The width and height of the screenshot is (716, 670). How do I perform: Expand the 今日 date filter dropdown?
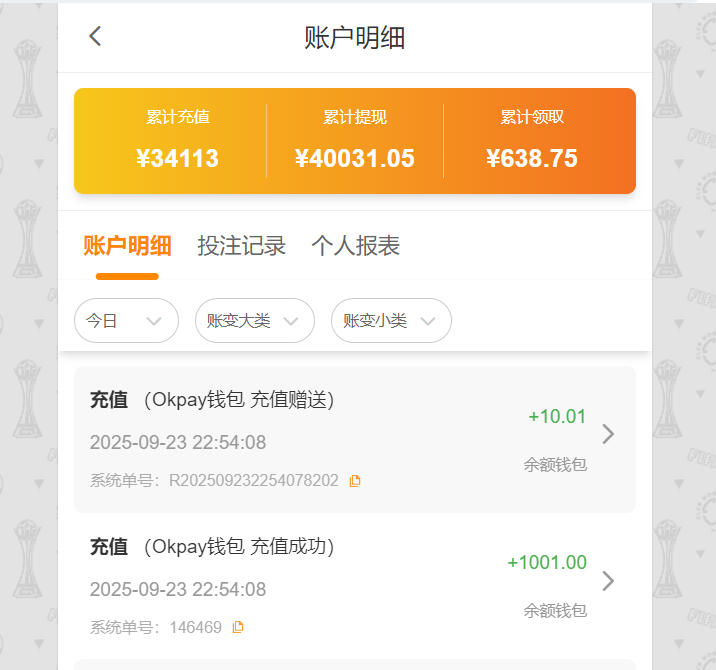click(126, 321)
